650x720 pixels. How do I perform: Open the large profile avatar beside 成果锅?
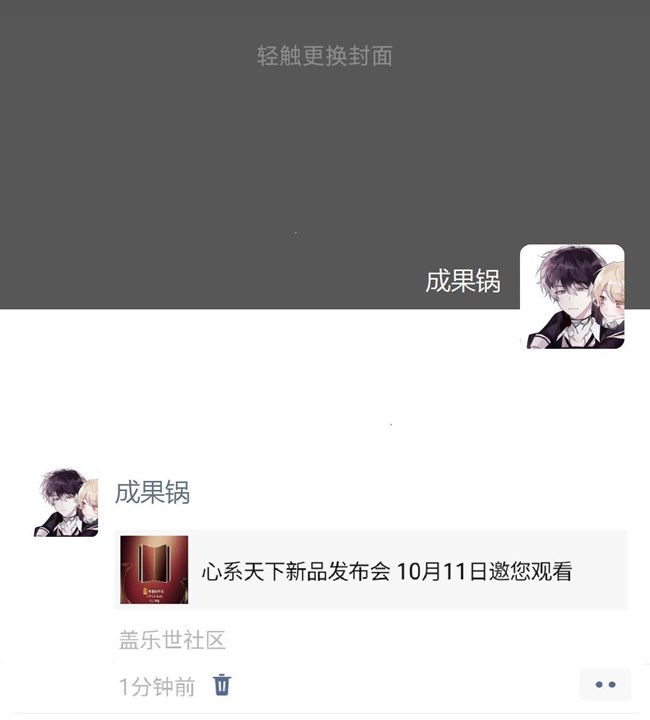(x=572, y=296)
